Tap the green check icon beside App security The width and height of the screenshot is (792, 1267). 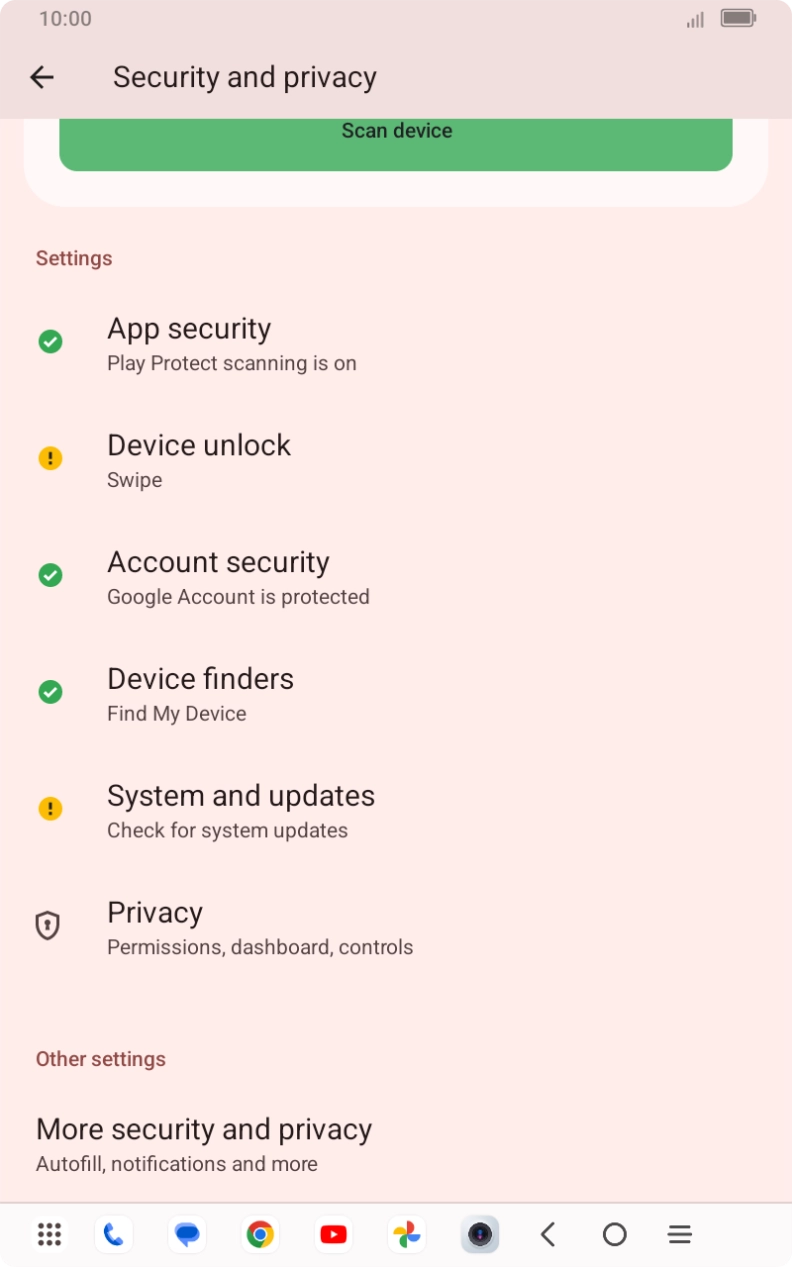[x=50, y=342]
